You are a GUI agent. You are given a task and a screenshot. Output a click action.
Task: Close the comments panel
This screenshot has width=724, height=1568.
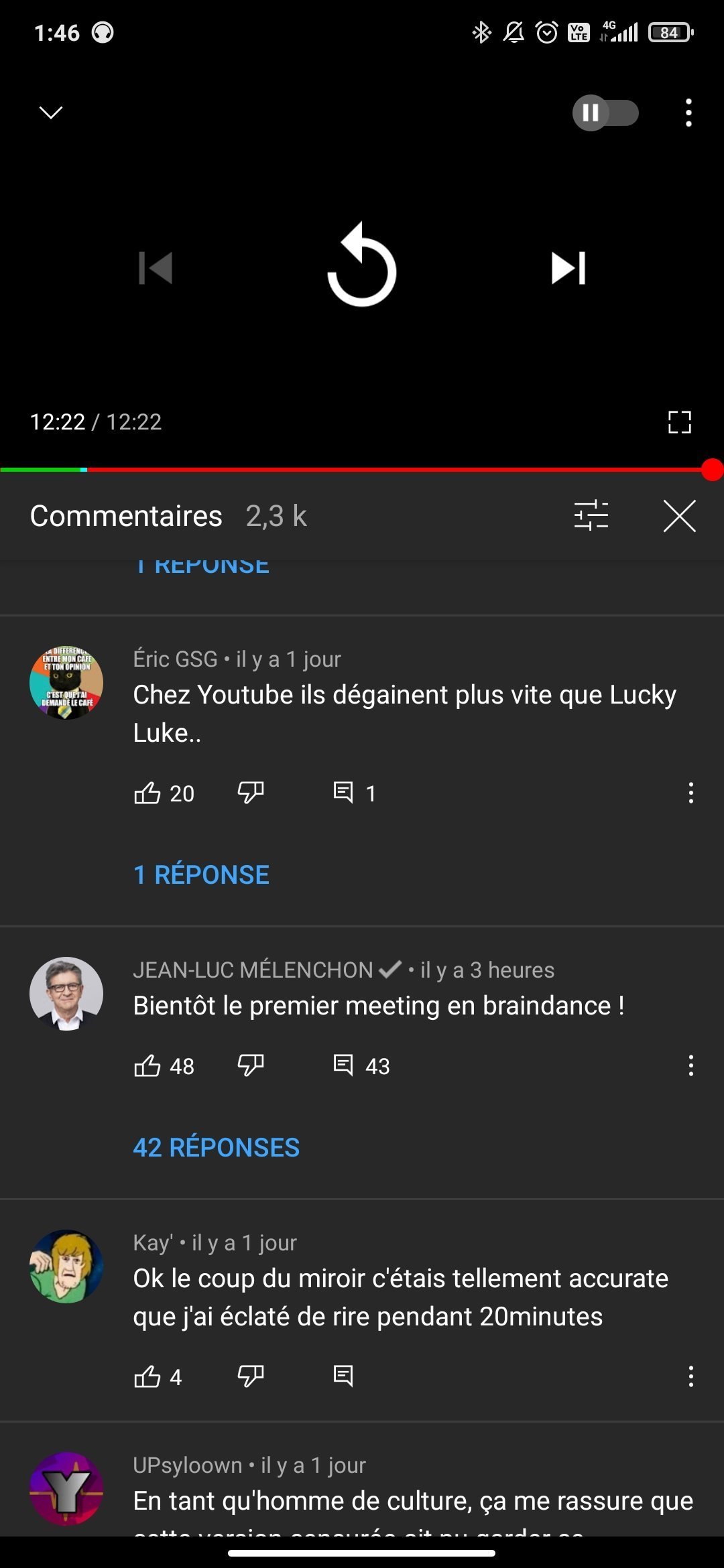[679, 516]
